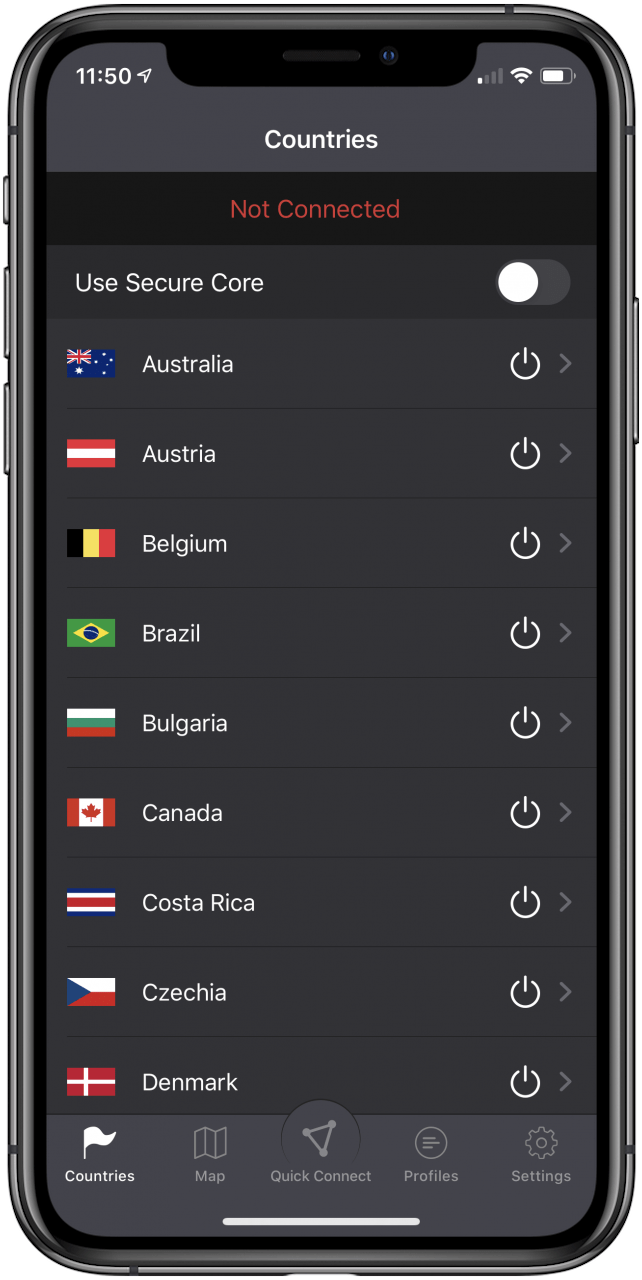The image size is (642, 1280).
Task: Select the Countries tab
Action: pyautogui.click(x=100, y=1154)
